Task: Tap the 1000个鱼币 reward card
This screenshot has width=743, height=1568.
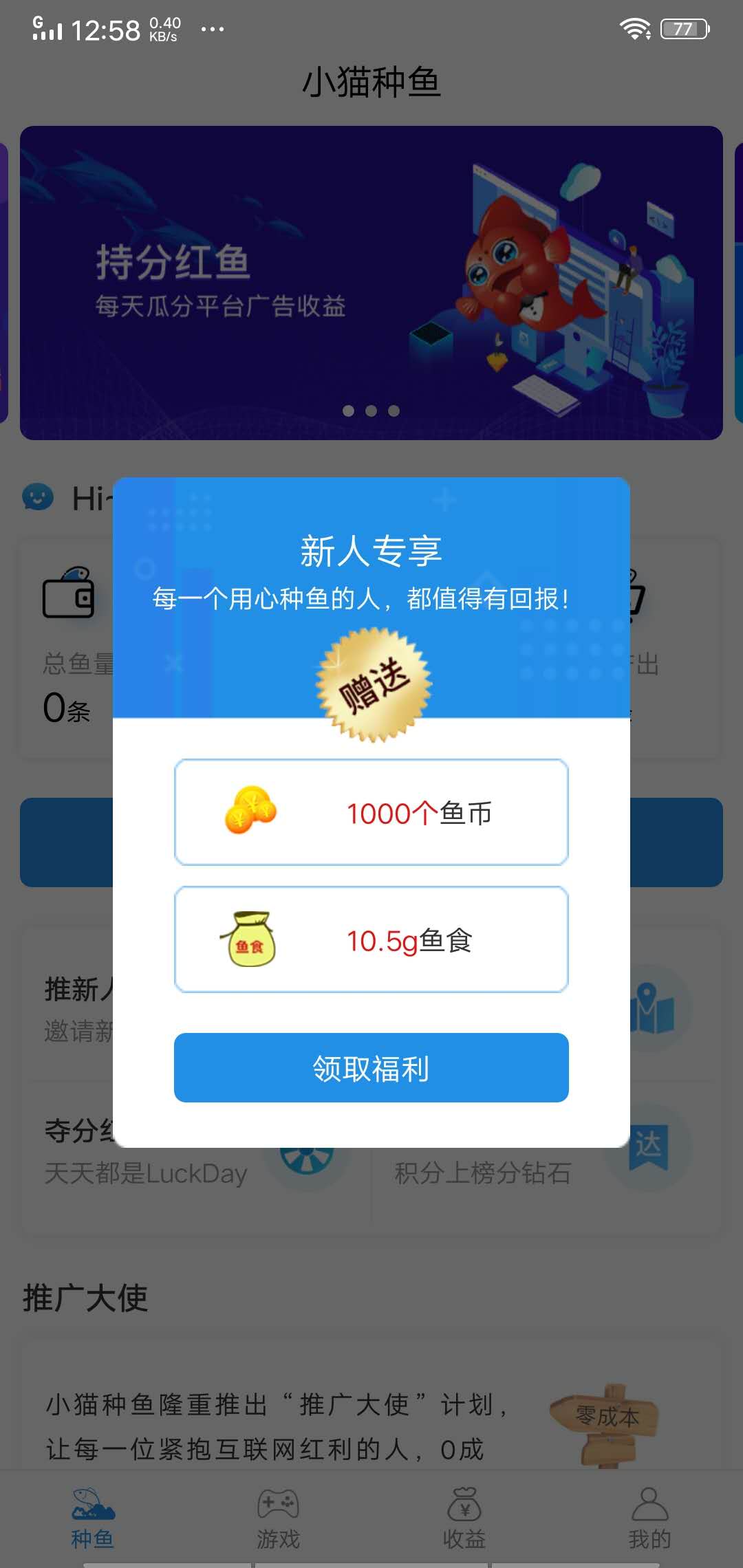Action: [371, 812]
